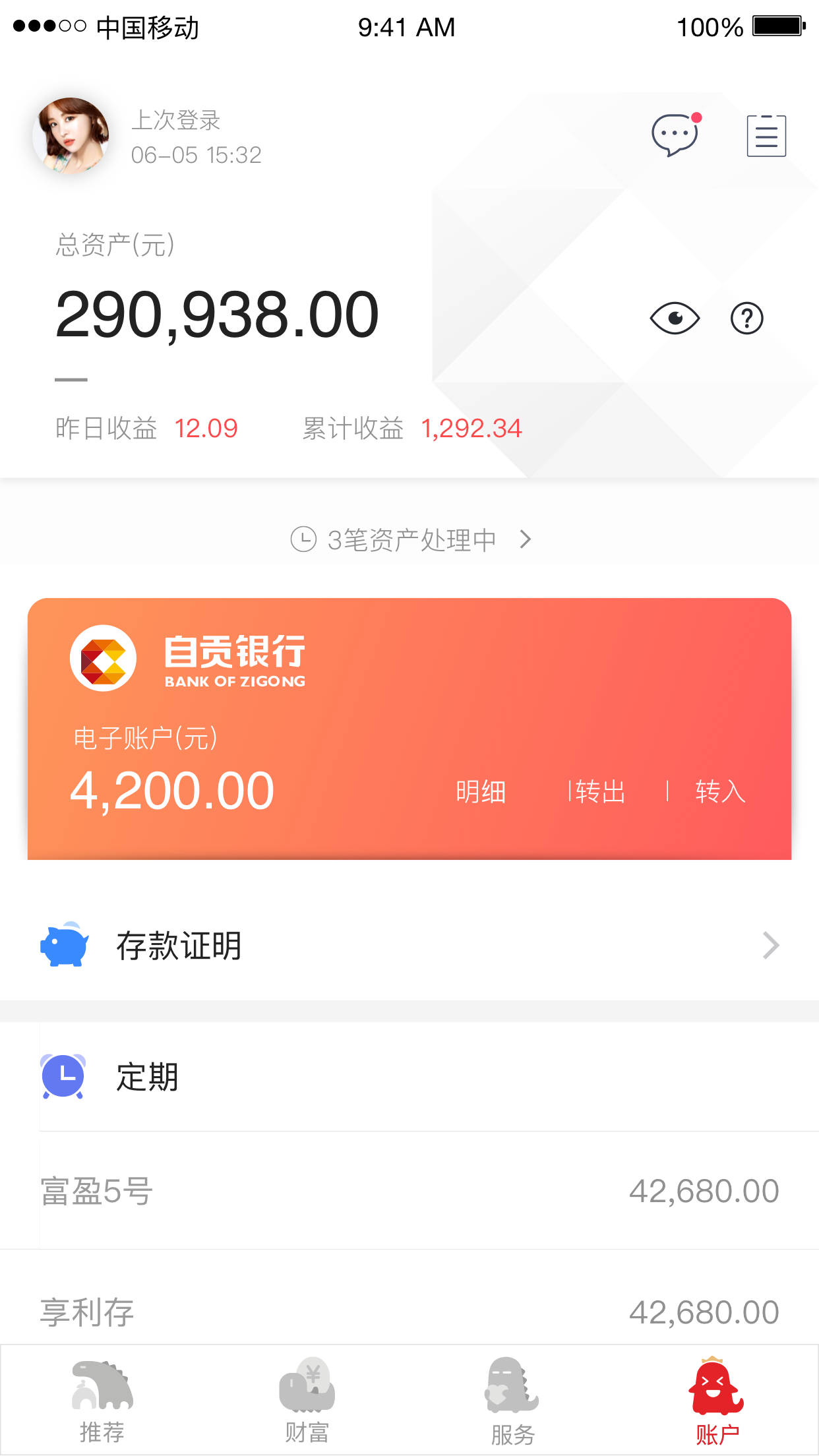819x1456 pixels.
Task: Click the Bank of Zigong logo on the card
Action: 104,658
